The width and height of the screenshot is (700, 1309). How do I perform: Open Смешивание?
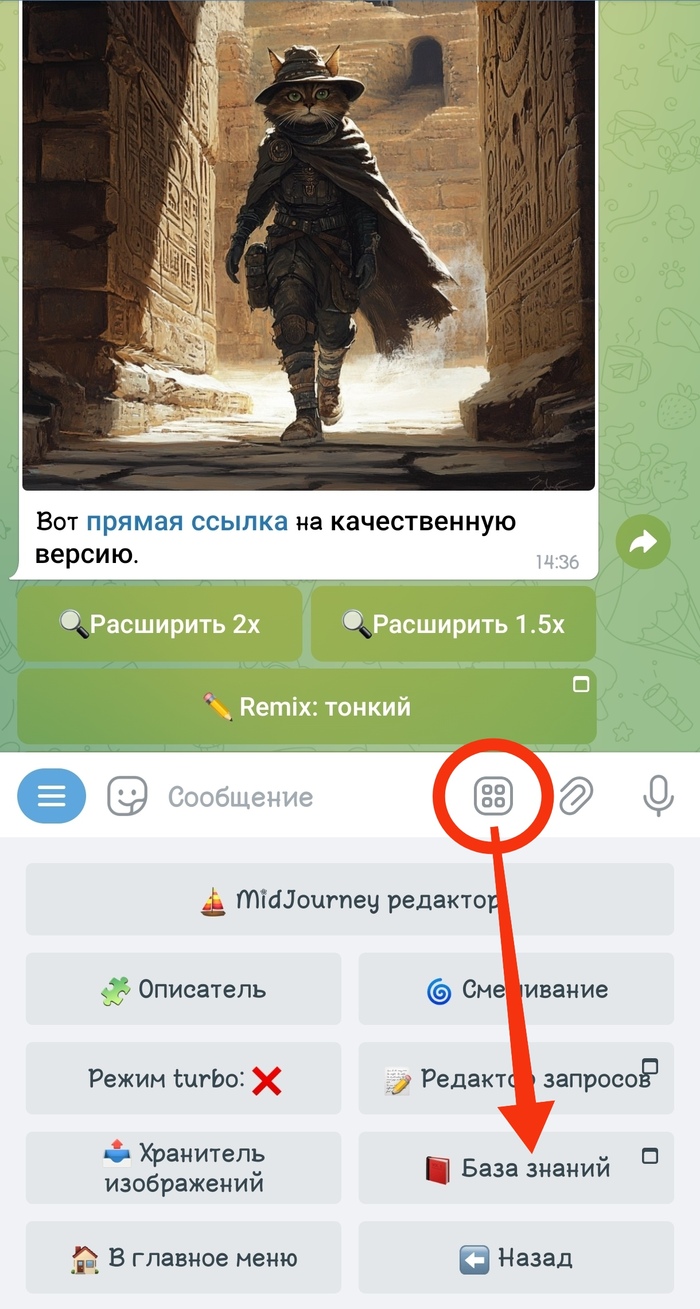[516, 989]
